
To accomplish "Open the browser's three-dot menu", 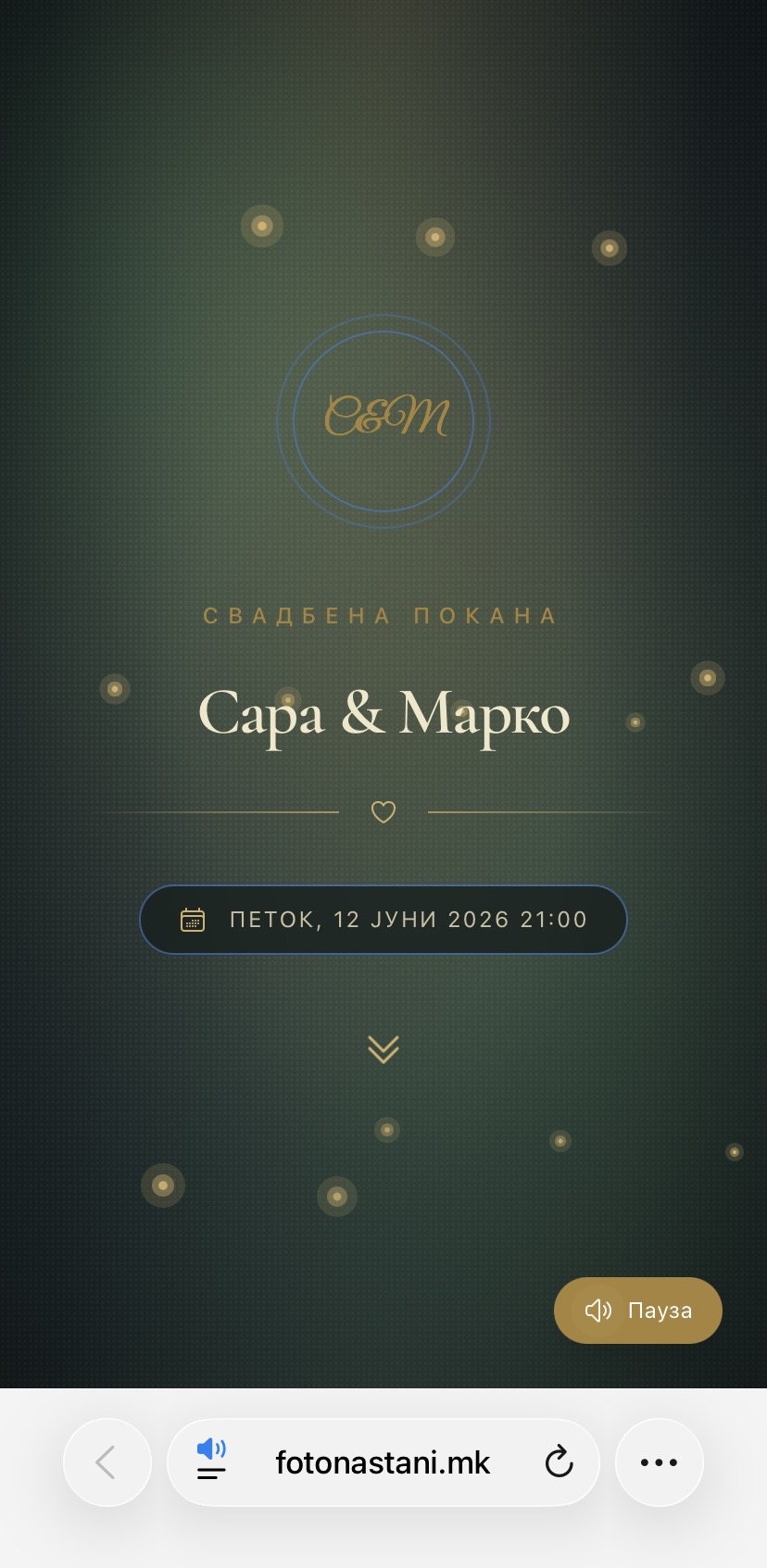I will (660, 1462).
